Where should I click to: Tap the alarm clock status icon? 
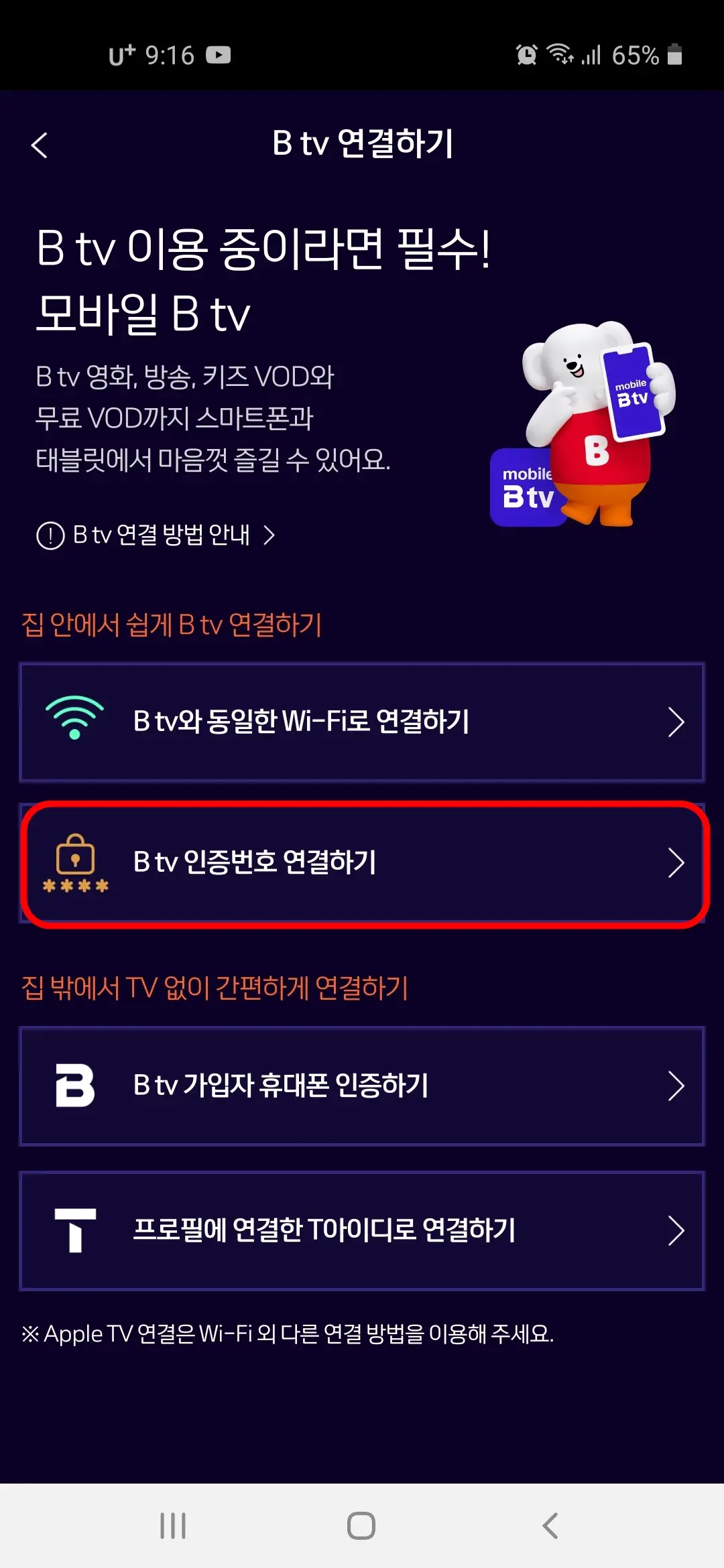pos(526,54)
